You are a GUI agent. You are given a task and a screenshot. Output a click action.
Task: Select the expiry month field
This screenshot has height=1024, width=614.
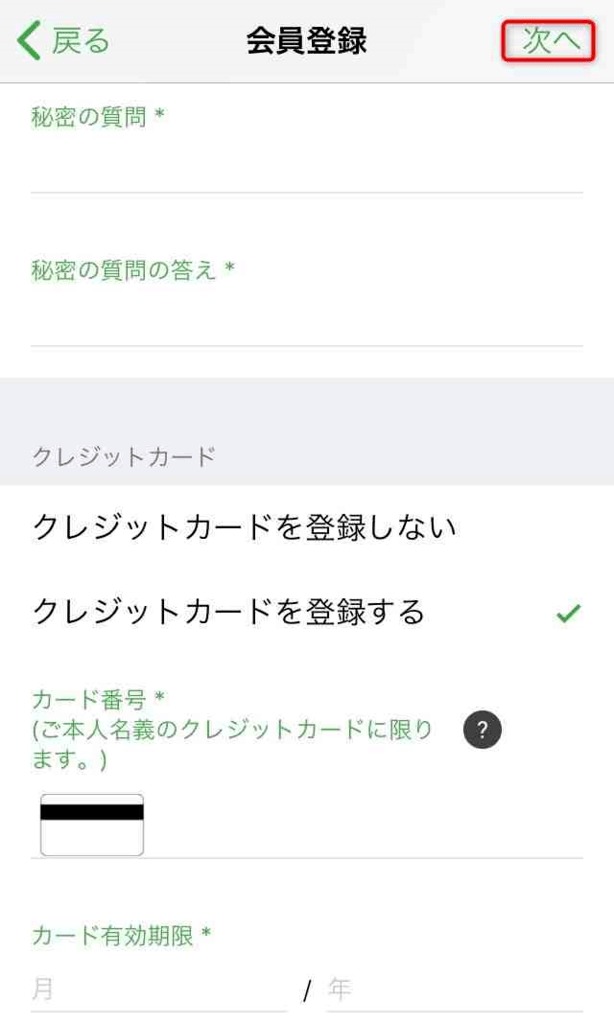pyautogui.click(x=158, y=990)
